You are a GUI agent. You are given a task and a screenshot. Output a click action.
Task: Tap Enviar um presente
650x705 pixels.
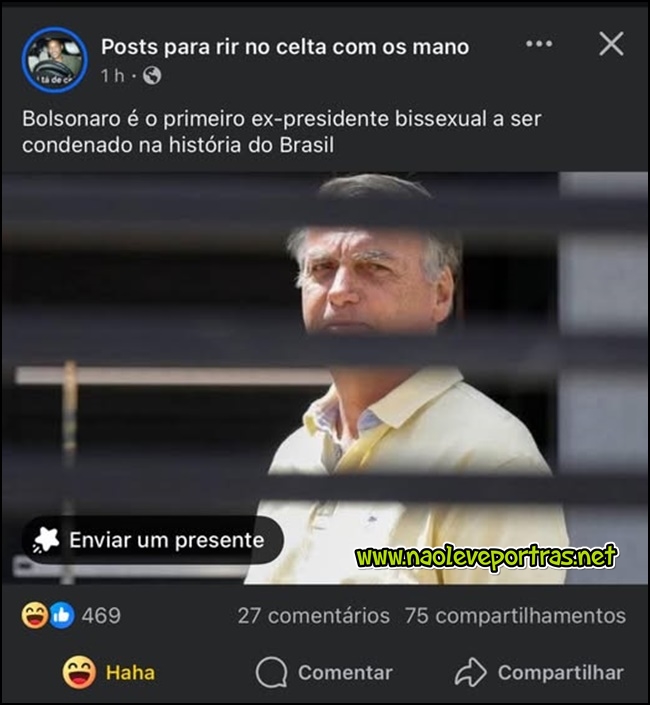click(x=153, y=540)
